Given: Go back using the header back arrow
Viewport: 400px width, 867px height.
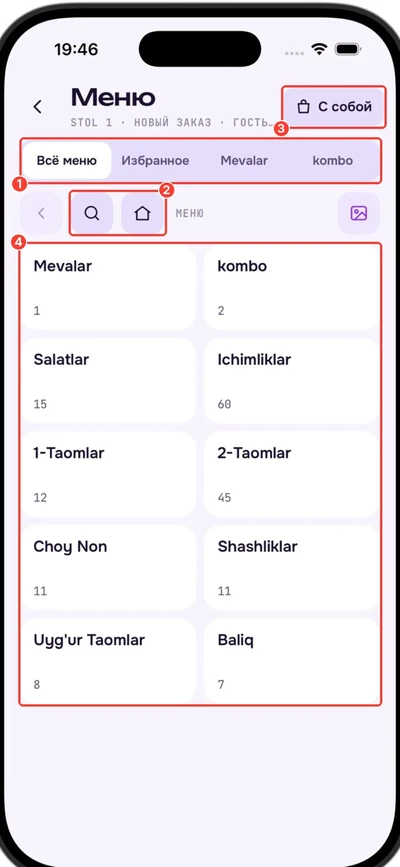Looking at the screenshot, I should [38, 107].
